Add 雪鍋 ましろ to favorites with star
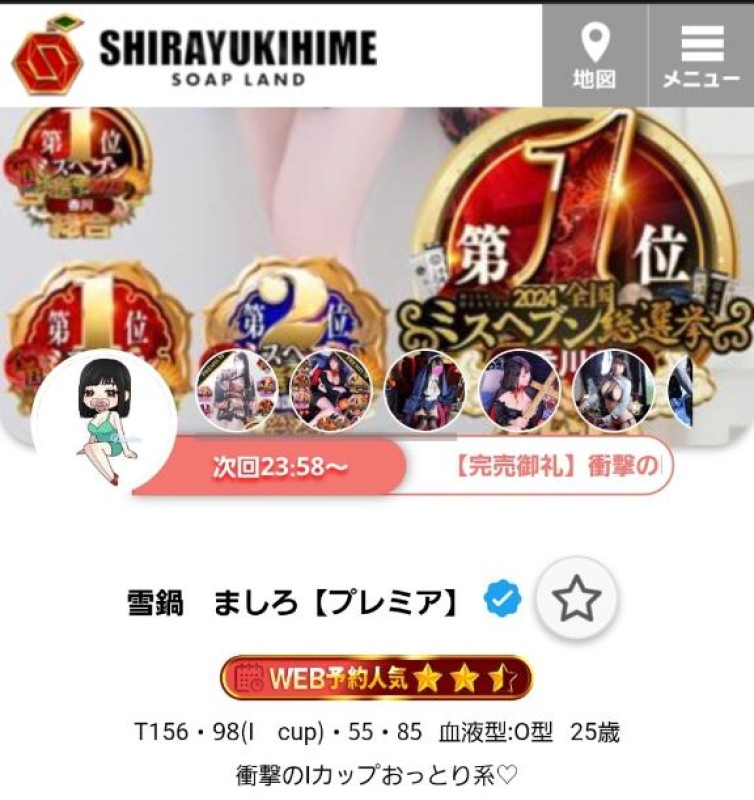The height and width of the screenshot is (800, 754). [576, 600]
